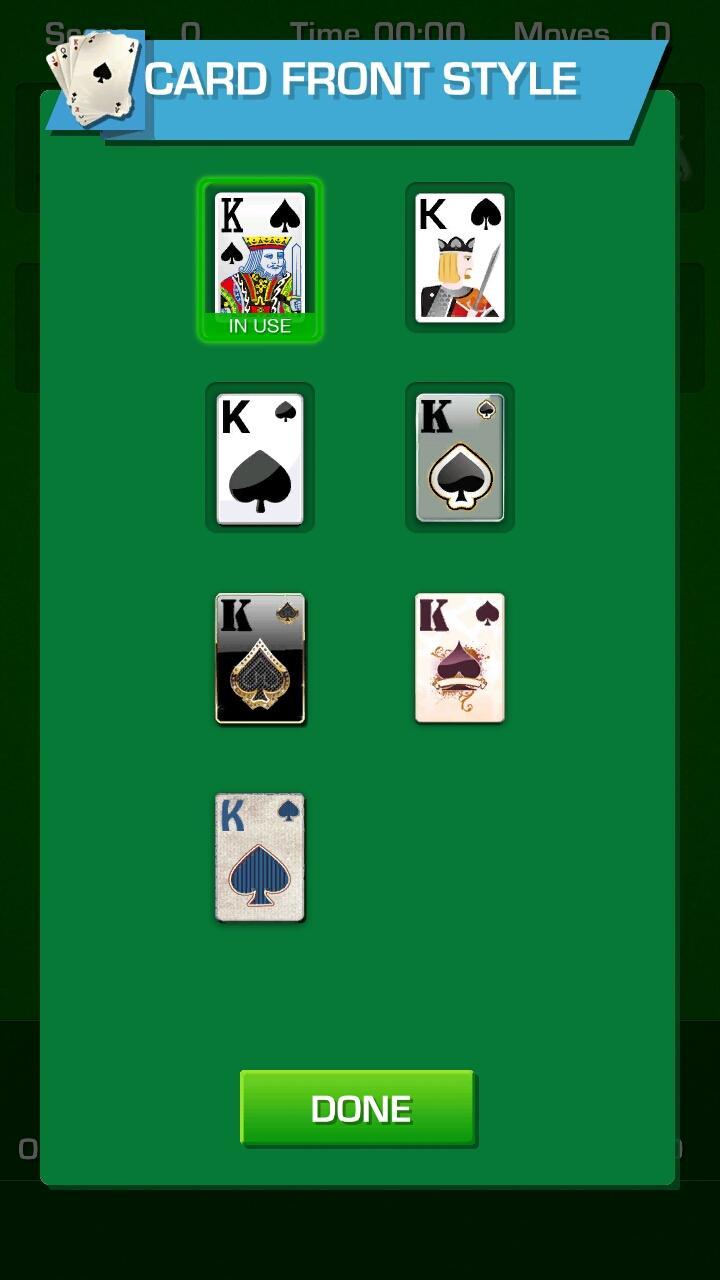Pick the plain white card with large black spade
The width and height of the screenshot is (720, 1280).
(x=260, y=457)
